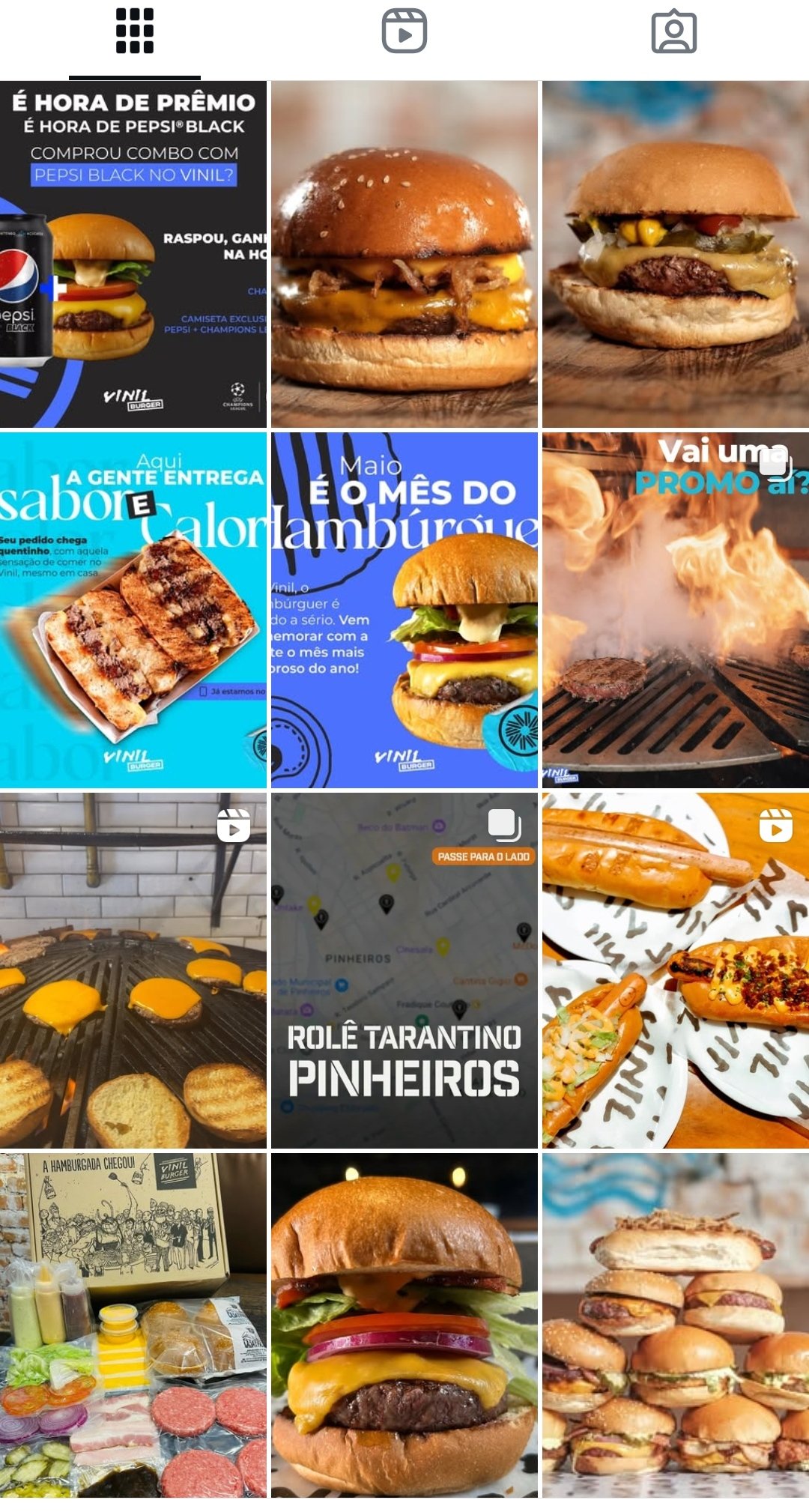Switch to the tagged photos tab
This screenshot has width=809, height=1512.
[x=674, y=31]
